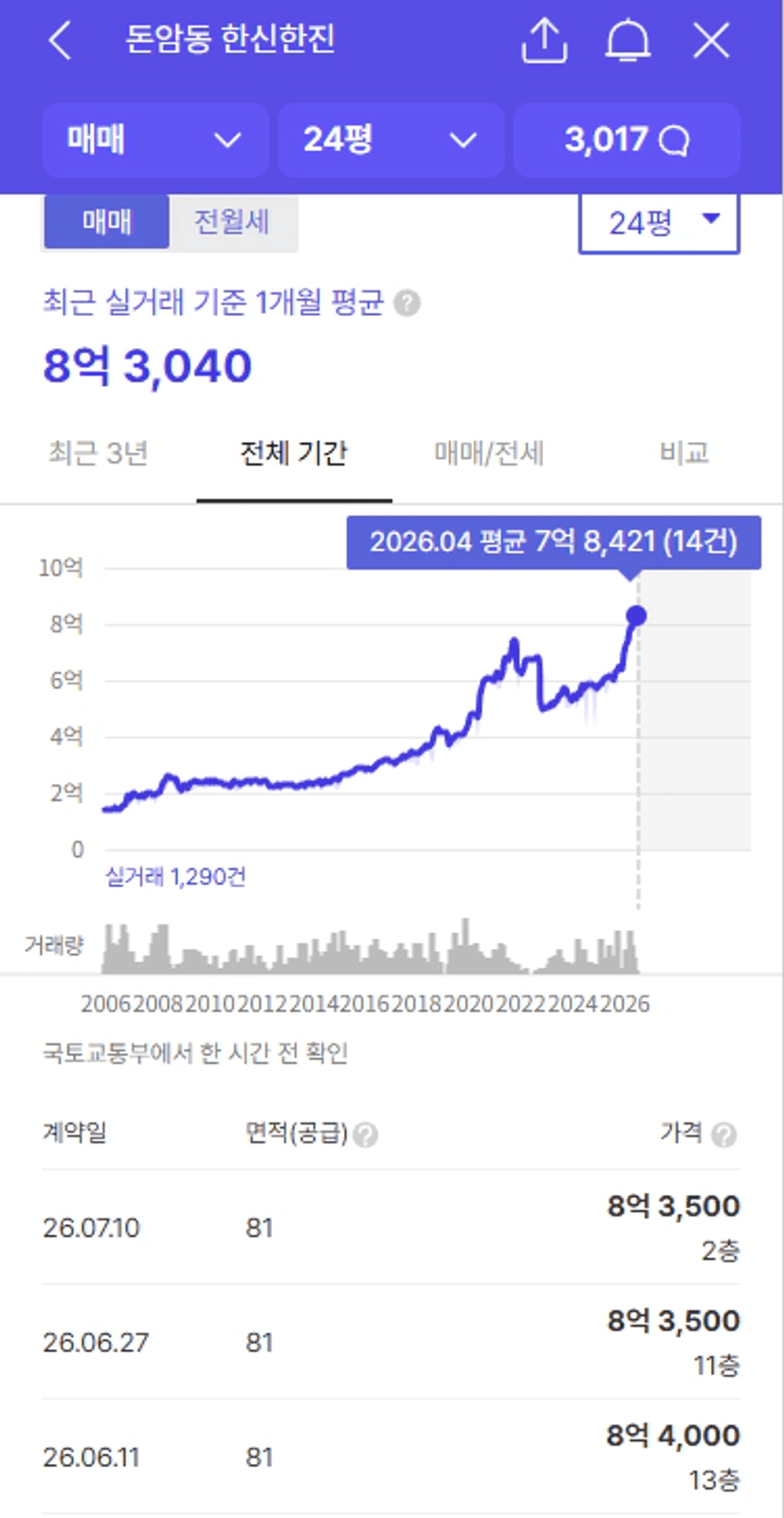Show help for 1개월 평균 price
This screenshot has height=1518, width=784.
[408, 303]
